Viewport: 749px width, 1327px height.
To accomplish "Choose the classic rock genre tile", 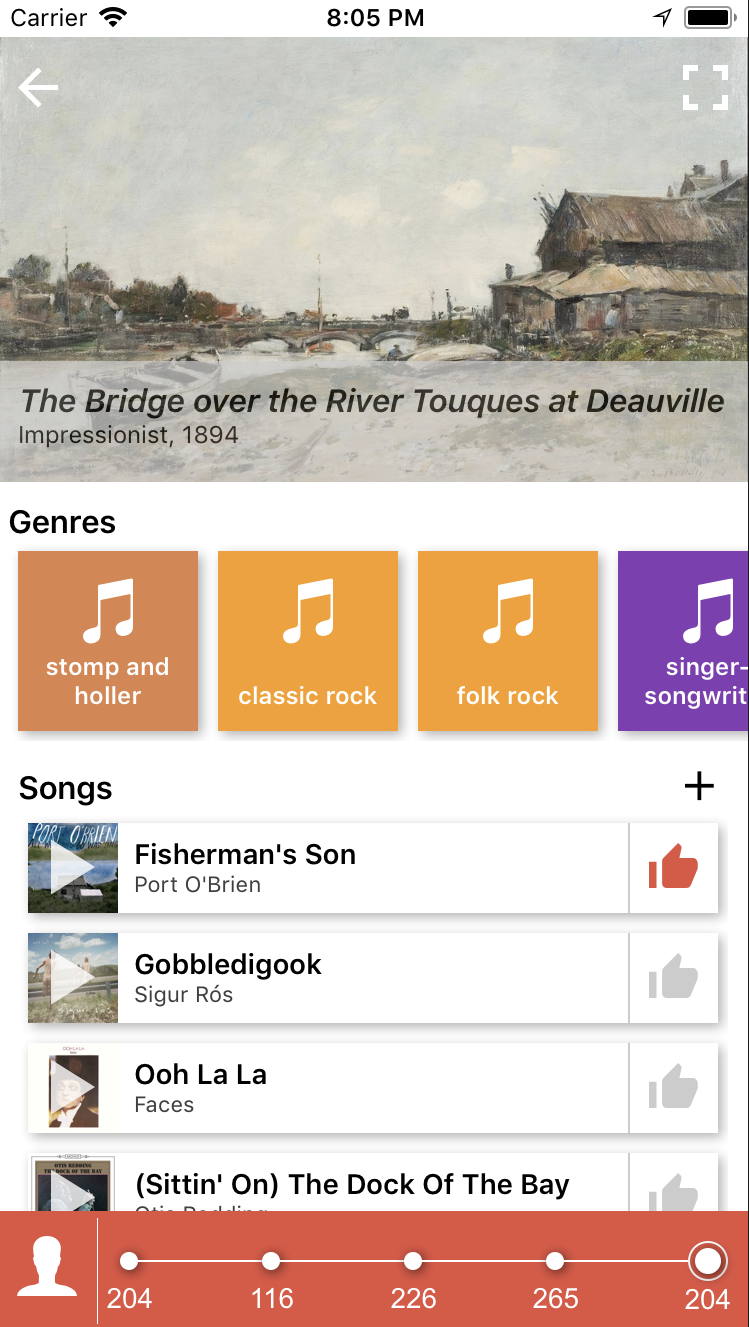I will coord(308,641).
